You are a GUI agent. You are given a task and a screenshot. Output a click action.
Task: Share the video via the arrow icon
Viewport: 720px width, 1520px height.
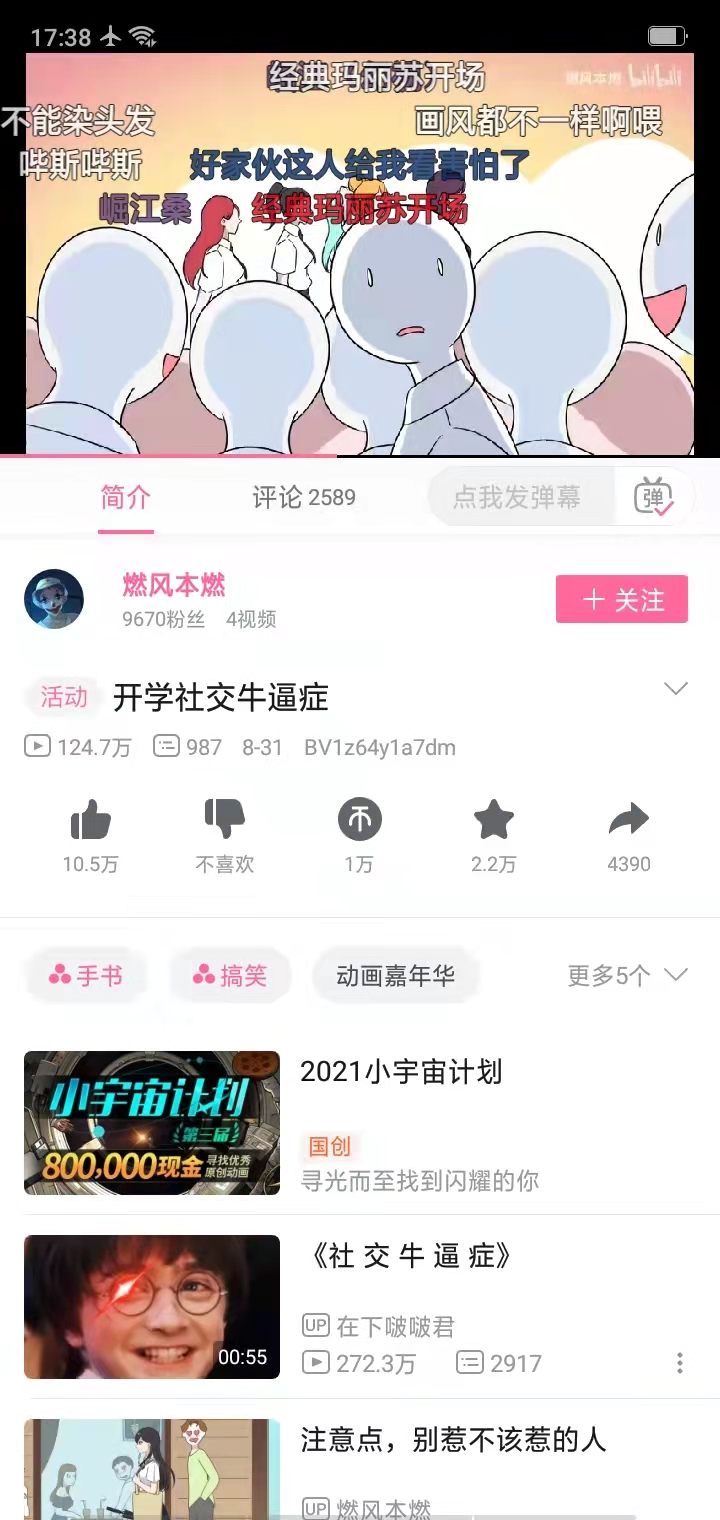629,821
